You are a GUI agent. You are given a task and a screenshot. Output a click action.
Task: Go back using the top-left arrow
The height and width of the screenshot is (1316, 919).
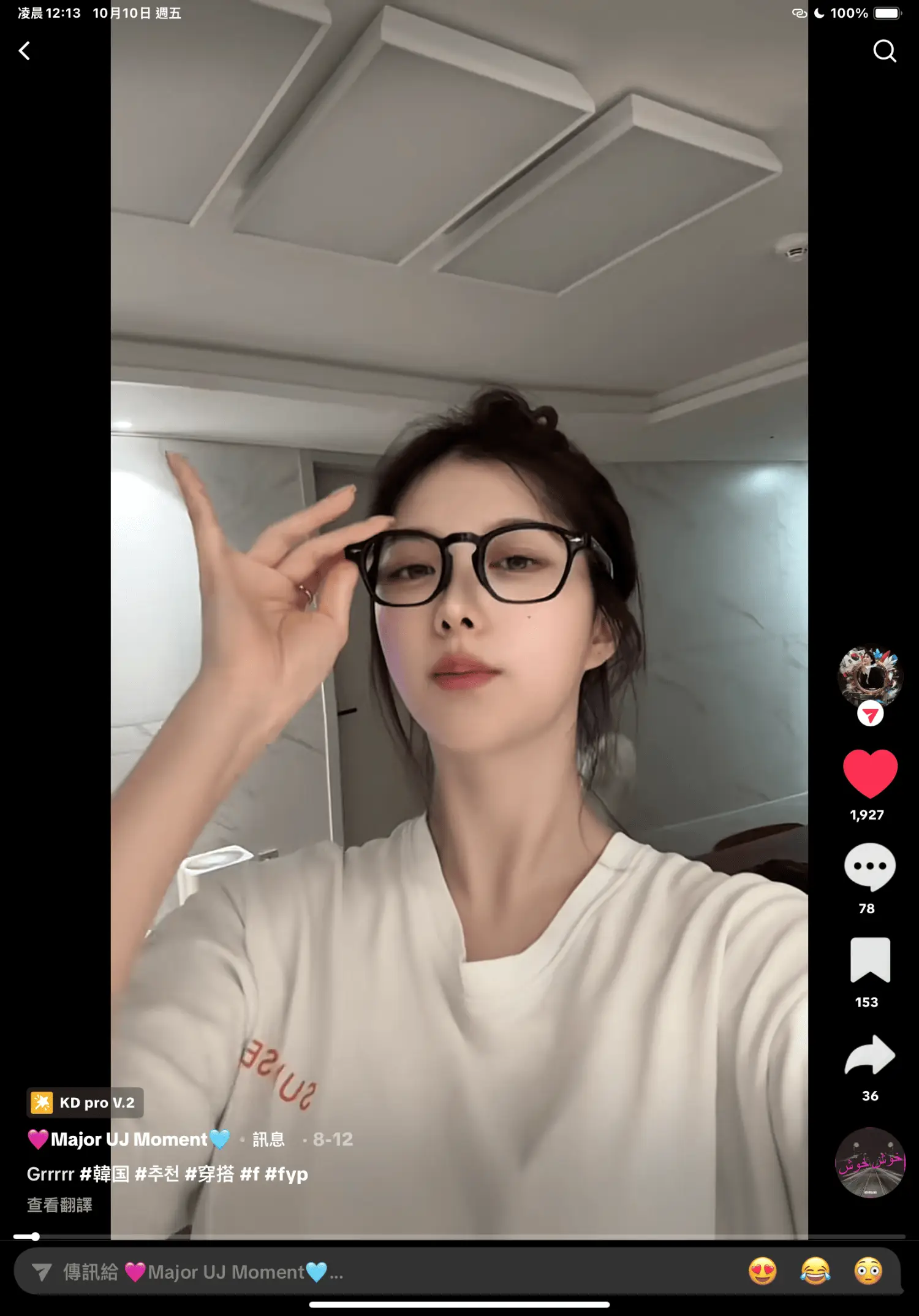25,51
